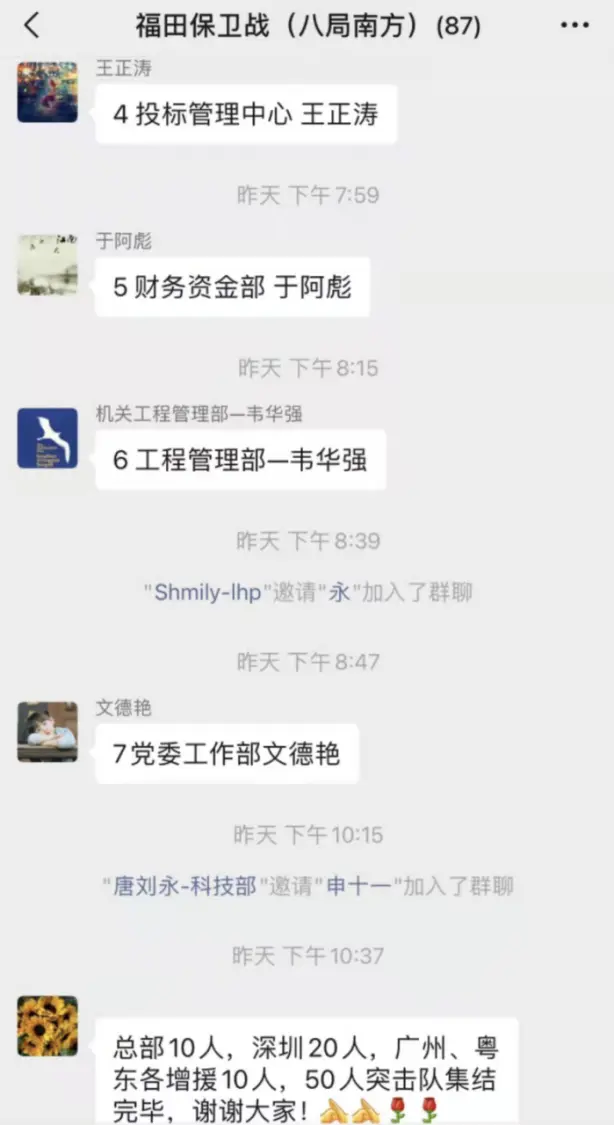Open the group chat info menu
Image resolution: width=615 pixels, height=1126 pixels.
pos(575,26)
